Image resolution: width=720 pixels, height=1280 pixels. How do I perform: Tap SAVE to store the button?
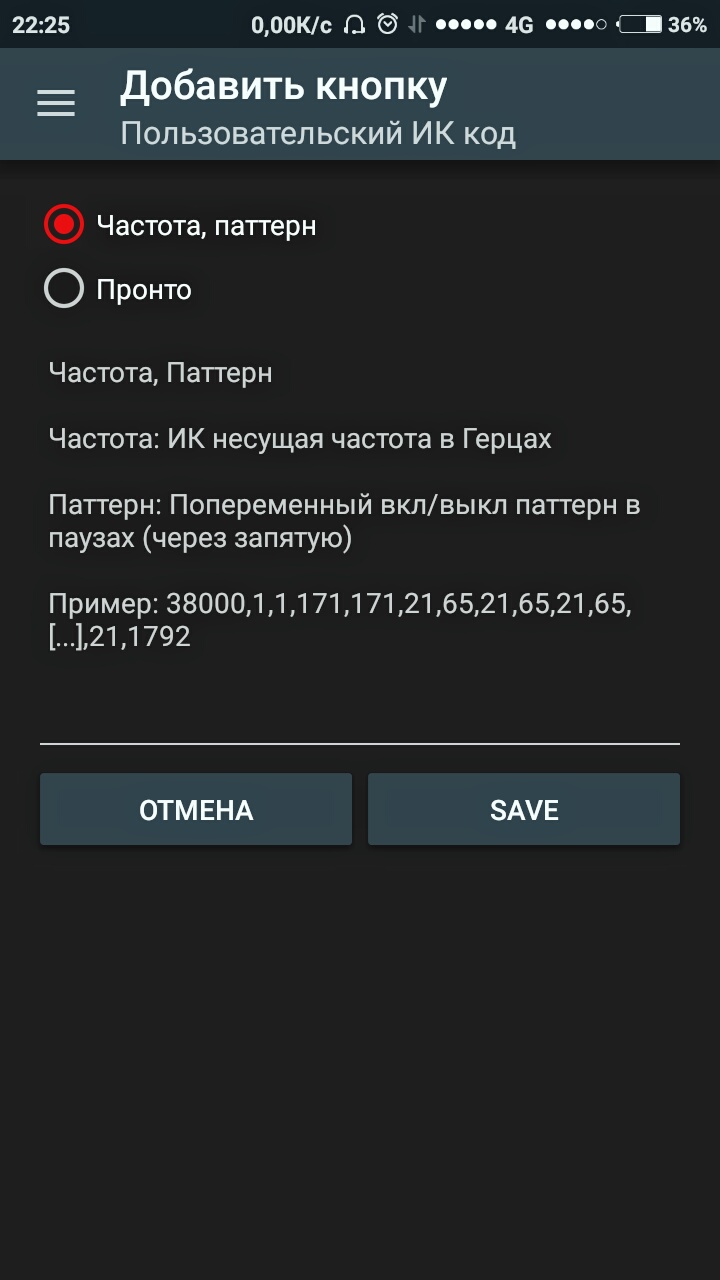pyautogui.click(x=524, y=810)
